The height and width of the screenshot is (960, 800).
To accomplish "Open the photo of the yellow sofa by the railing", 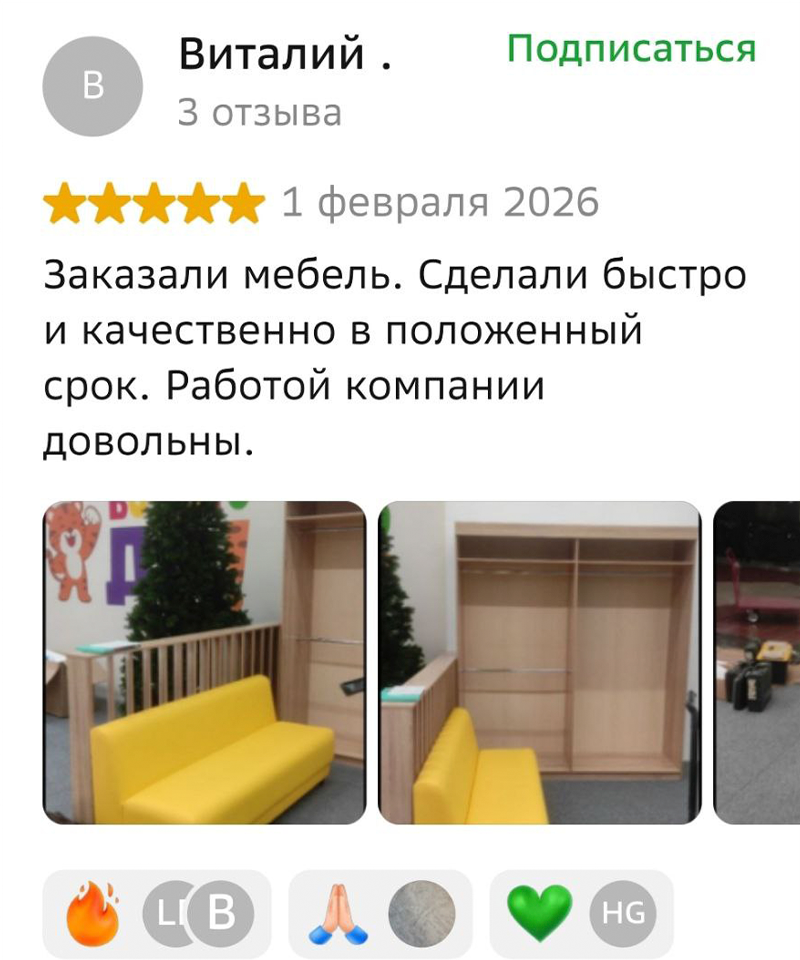I will [x=204, y=662].
